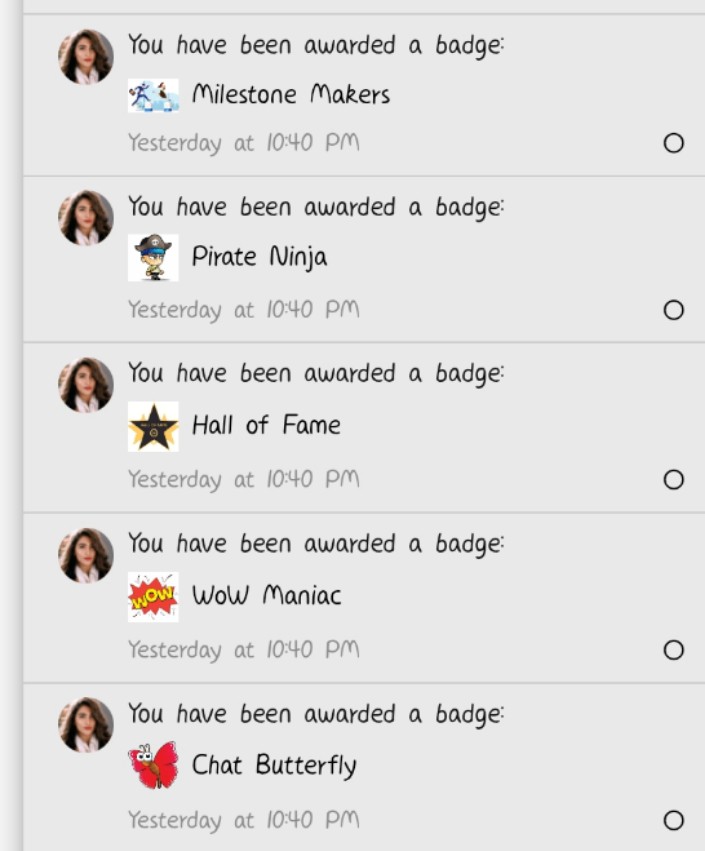Mark WoW Maniac notification as read
The width and height of the screenshot is (705, 851).
pos(674,650)
